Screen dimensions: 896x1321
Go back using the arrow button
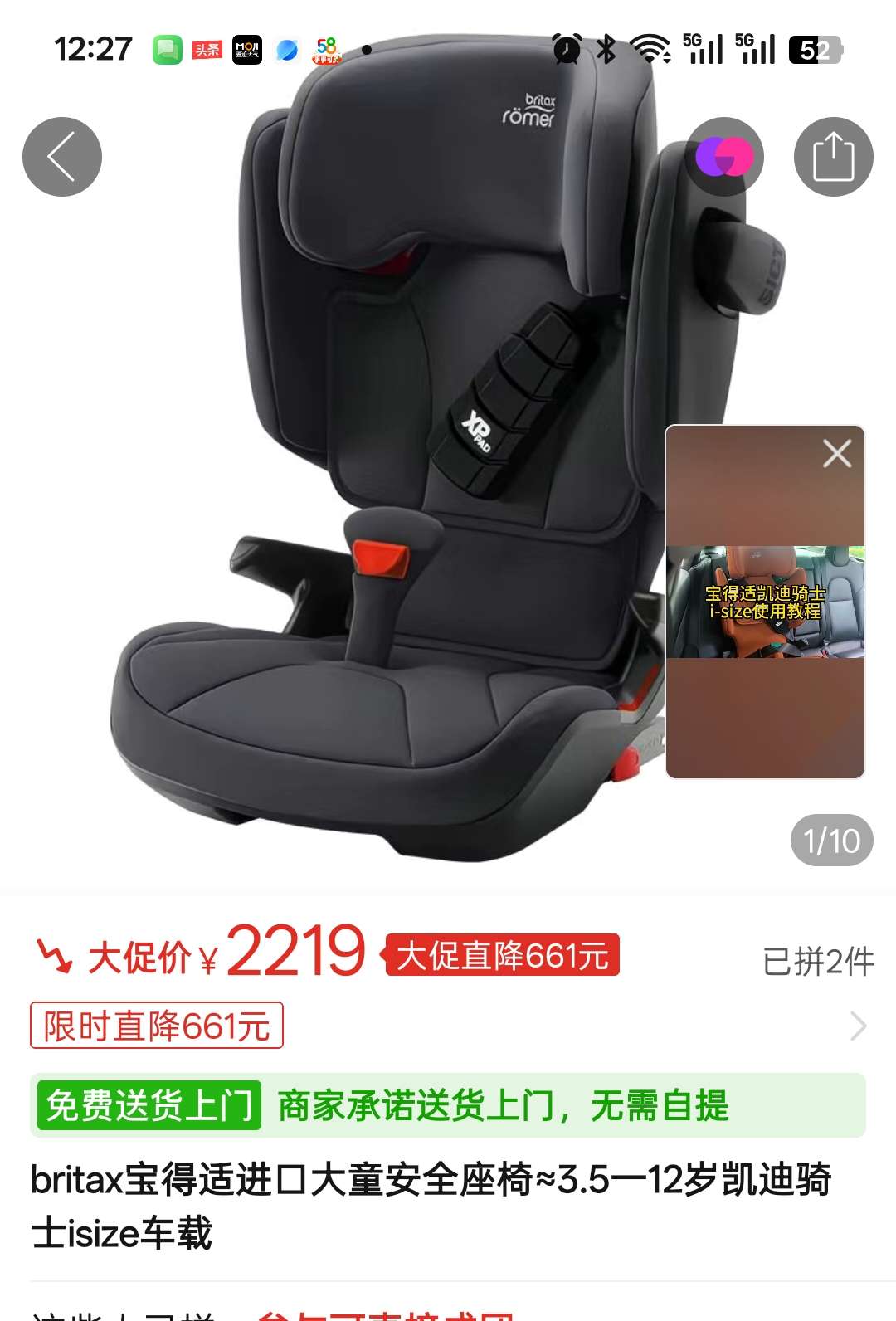click(62, 157)
